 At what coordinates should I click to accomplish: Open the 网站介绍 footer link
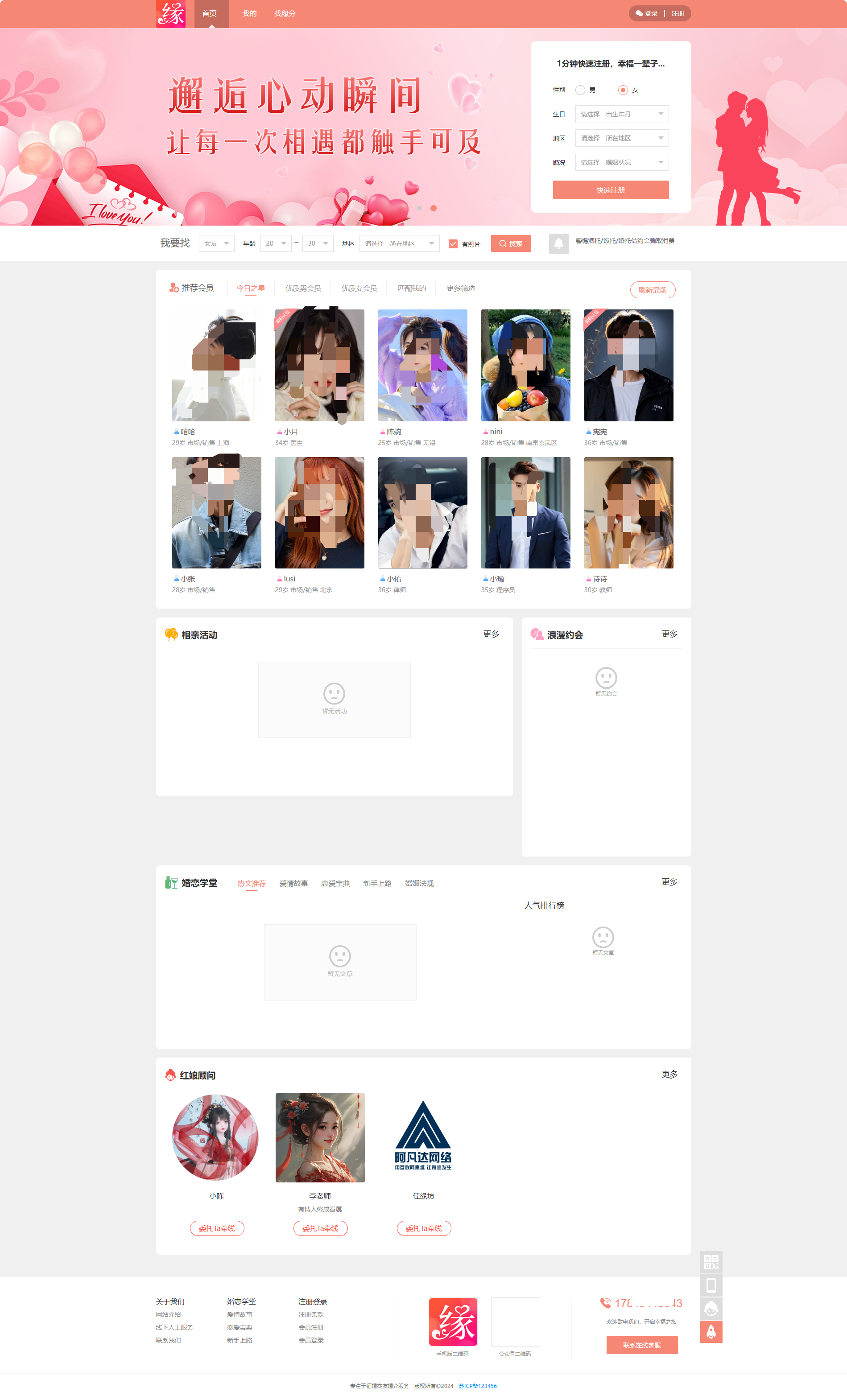click(168, 1314)
